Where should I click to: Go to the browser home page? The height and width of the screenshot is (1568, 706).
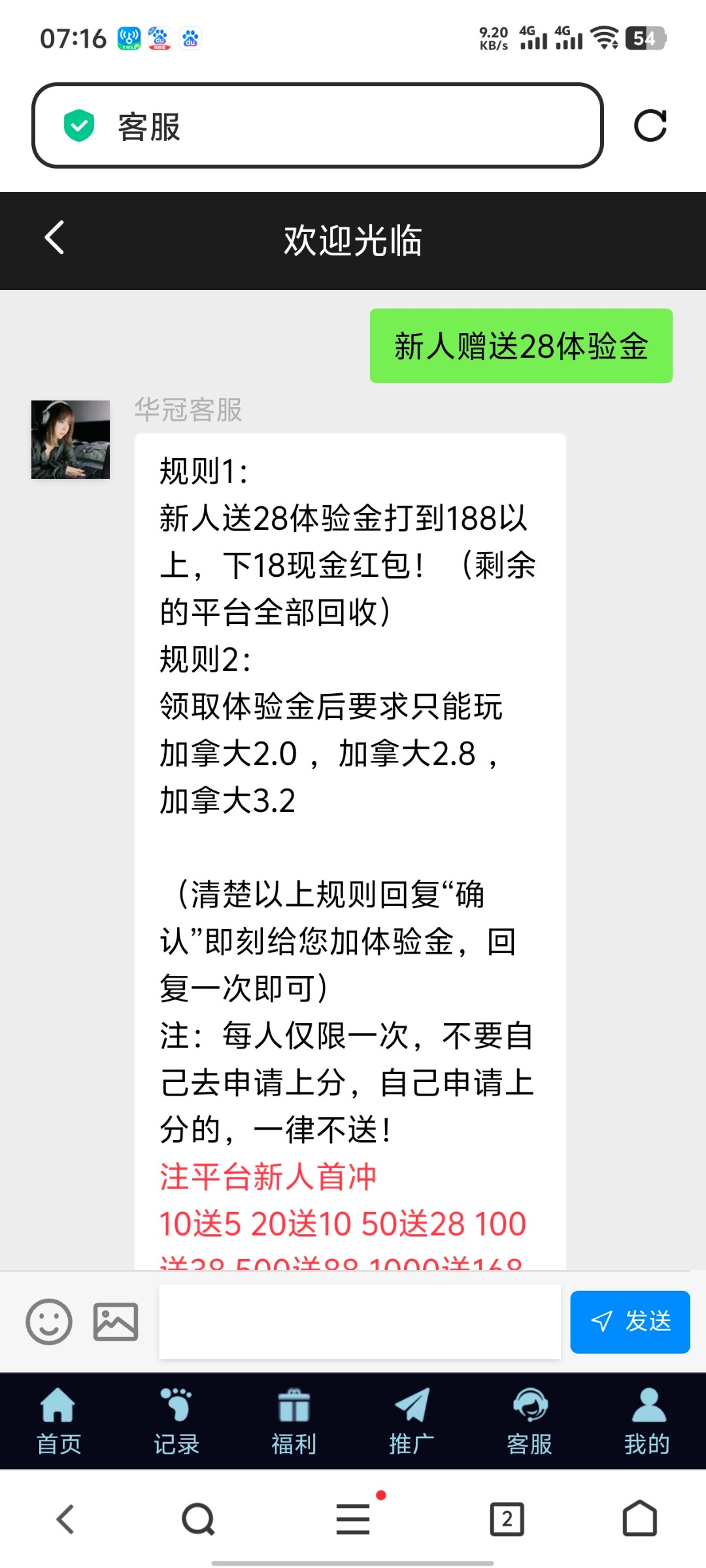(640, 1518)
